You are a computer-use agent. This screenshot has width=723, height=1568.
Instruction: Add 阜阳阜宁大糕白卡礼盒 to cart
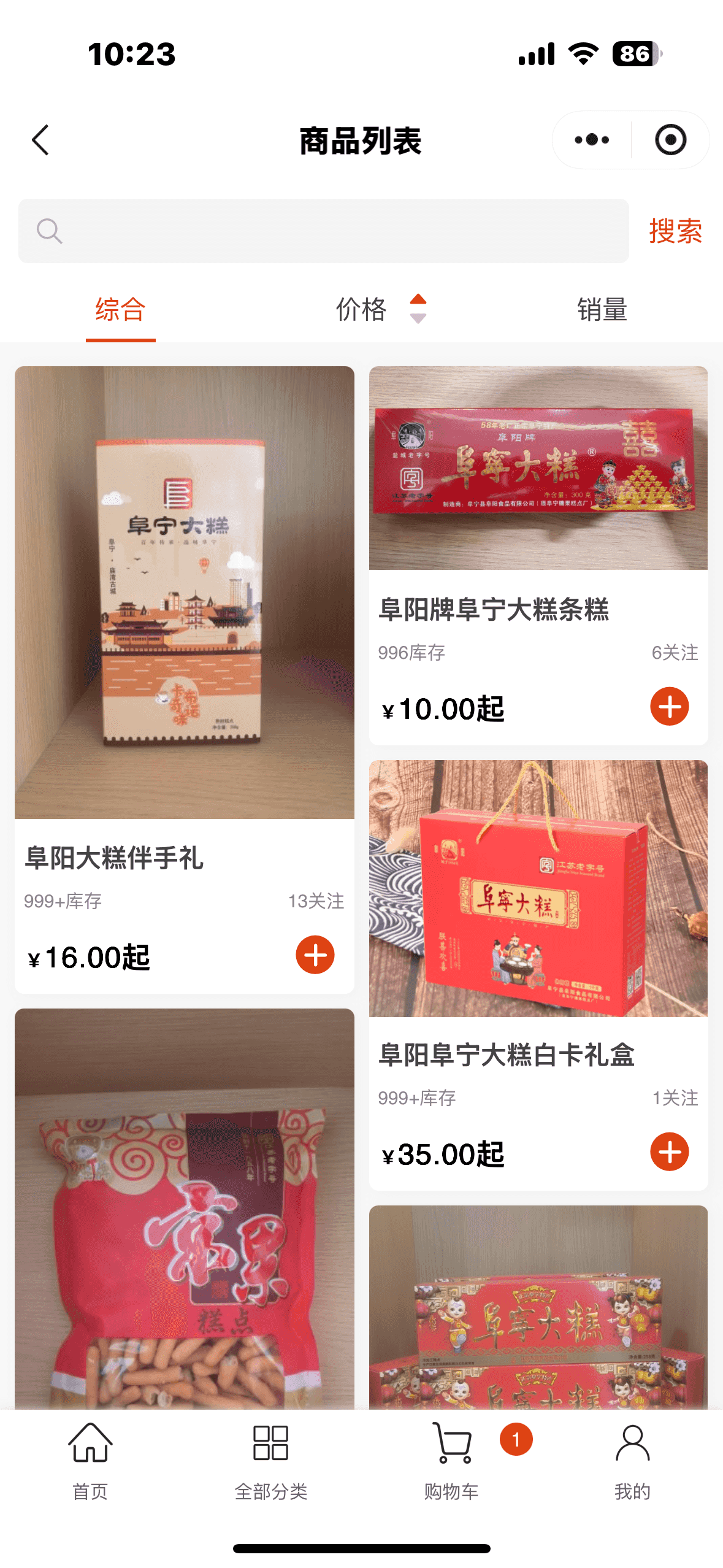[669, 1151]
